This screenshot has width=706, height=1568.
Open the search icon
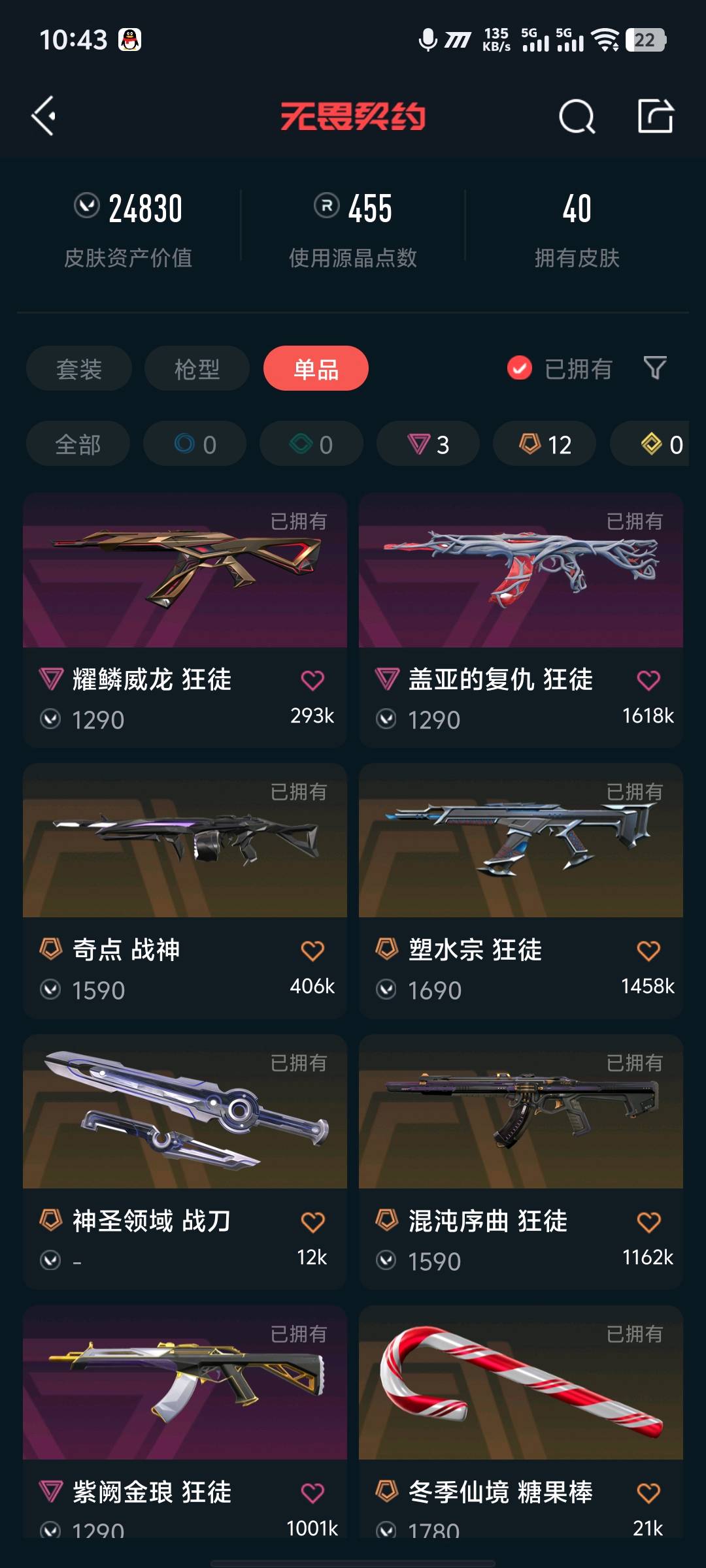(x=577, y=117)
